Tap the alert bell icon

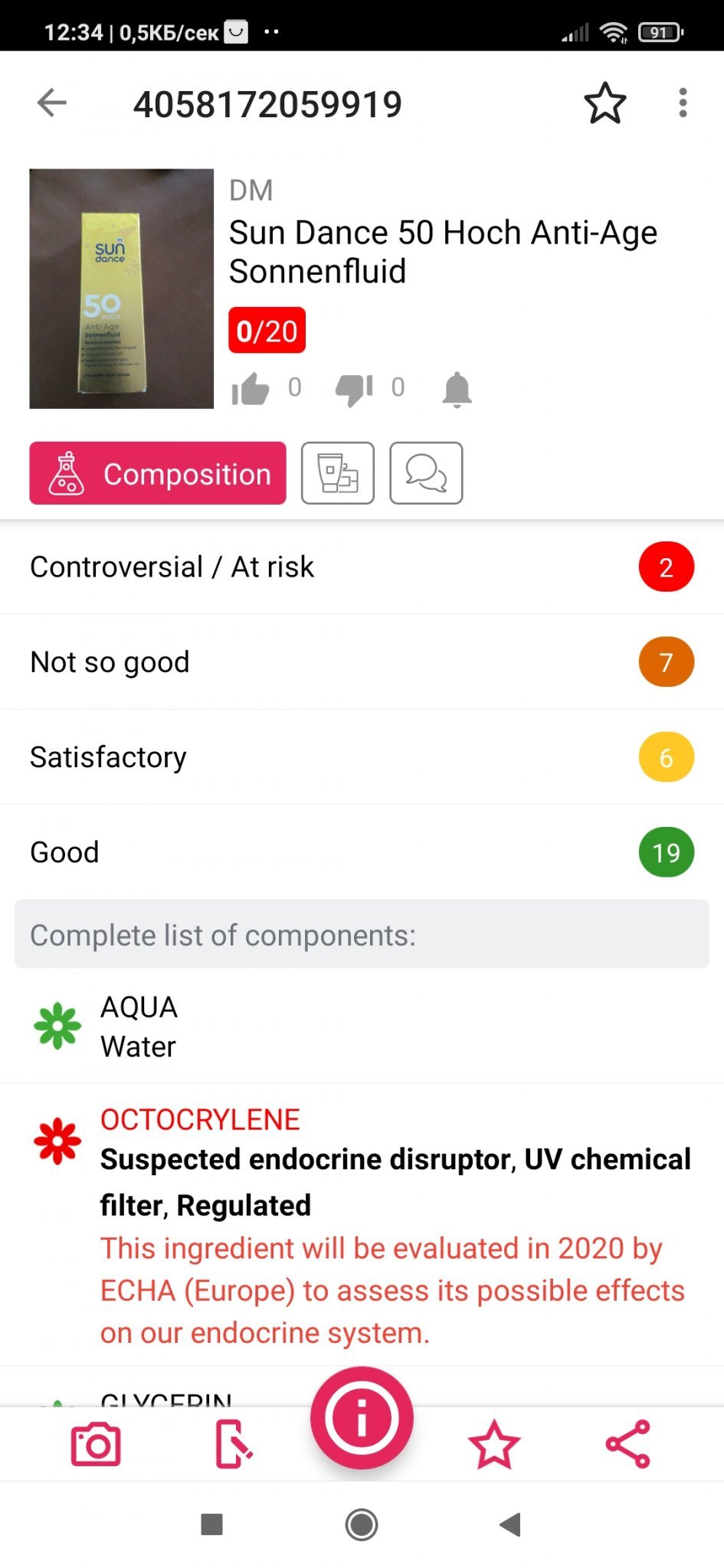tap(457, 389)
